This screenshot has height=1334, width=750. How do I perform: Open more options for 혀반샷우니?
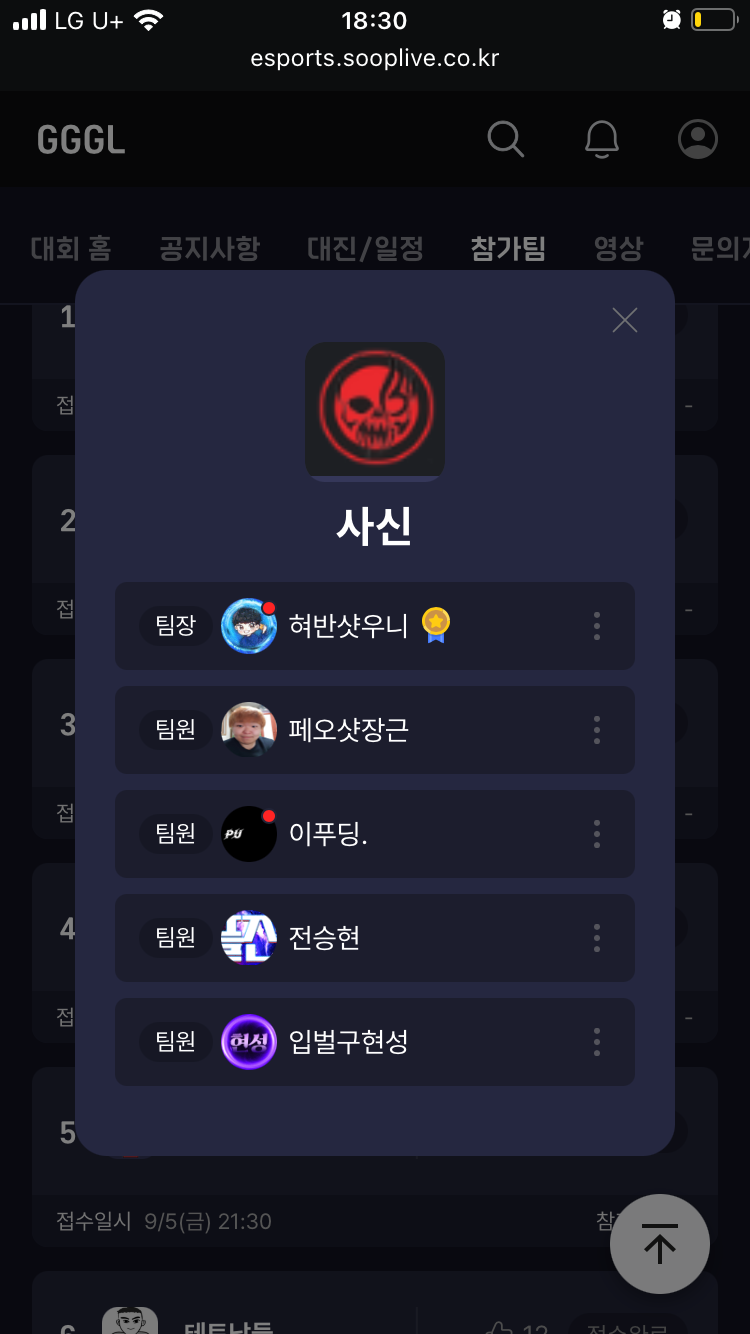597,626
